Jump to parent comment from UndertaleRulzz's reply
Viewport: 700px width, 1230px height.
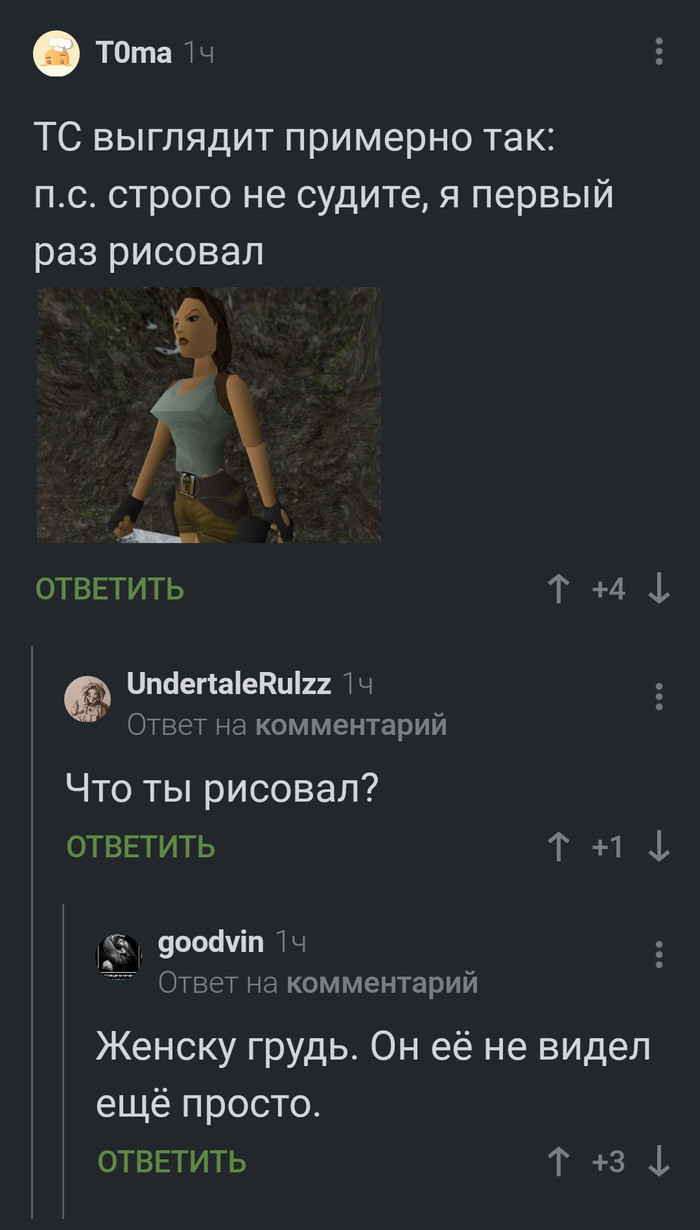[350, 725]
